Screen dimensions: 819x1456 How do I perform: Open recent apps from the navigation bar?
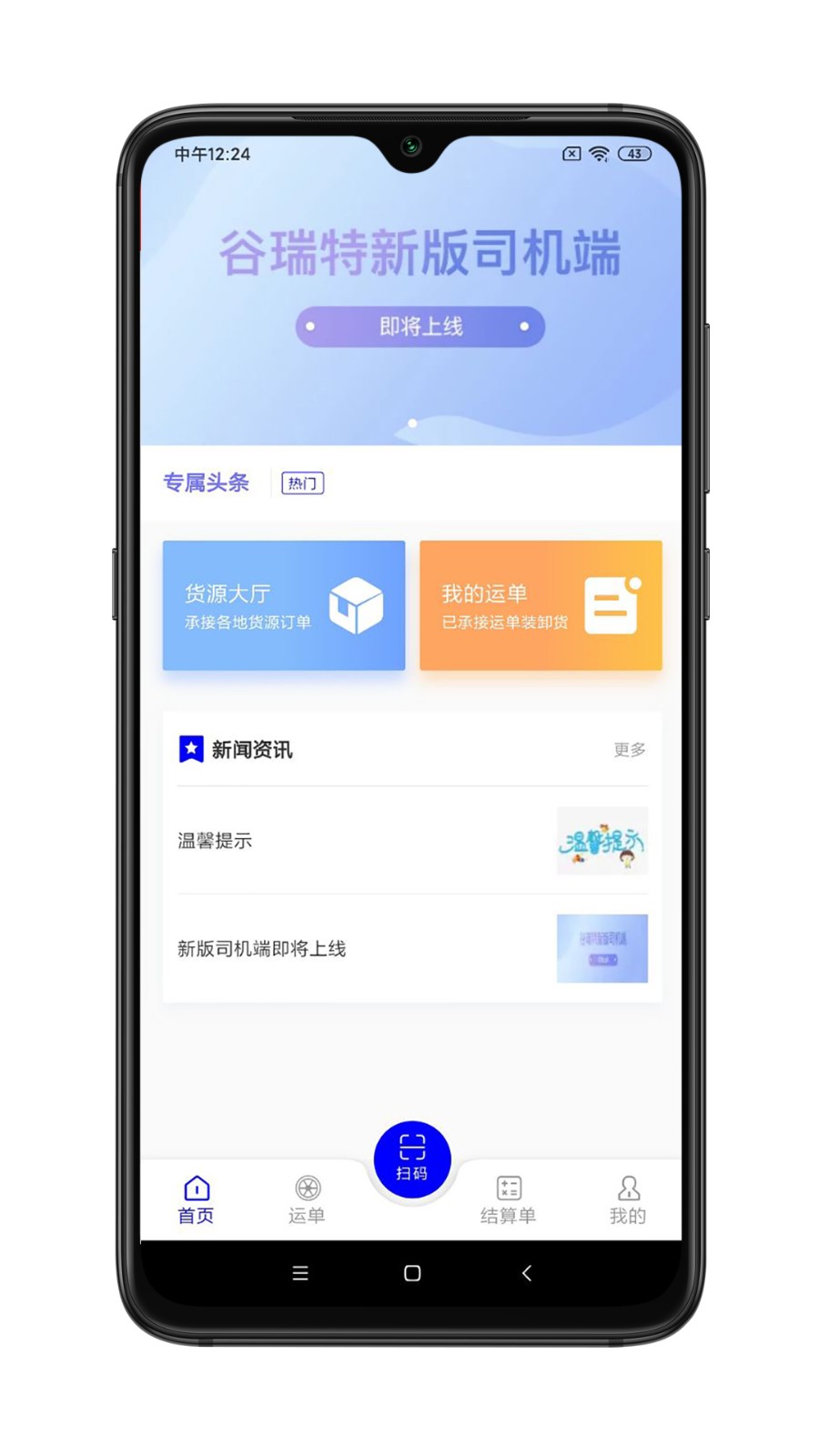[300, 1273]
